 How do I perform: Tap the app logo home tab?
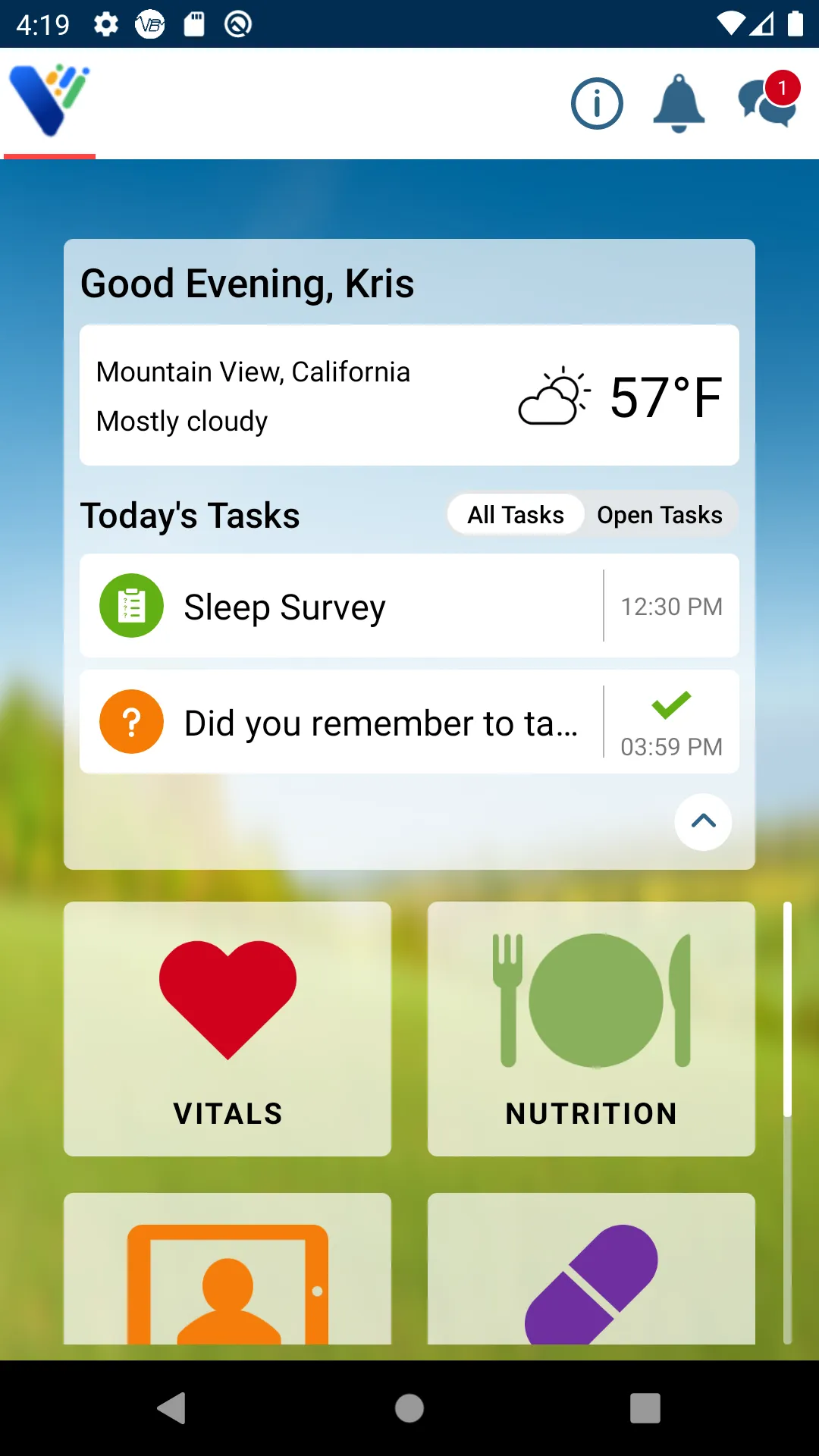50,102
